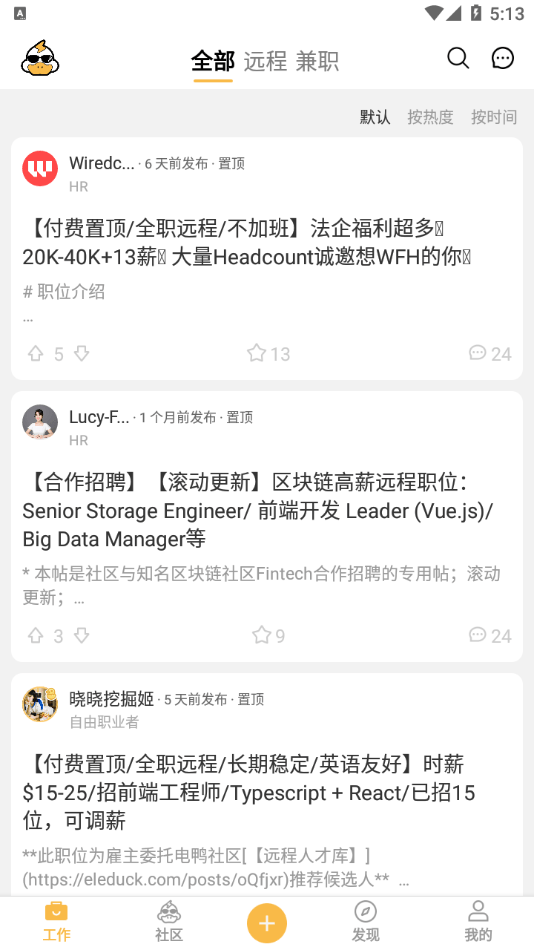Switch to the 兼职 tab
The width and height of the screenshot is (534, 950).
[317, 62]
